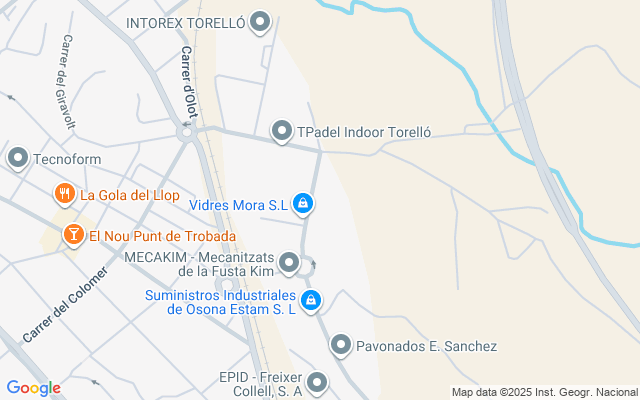
Task: Tap the Tecnoform location marker
Action: click(18, 158)
